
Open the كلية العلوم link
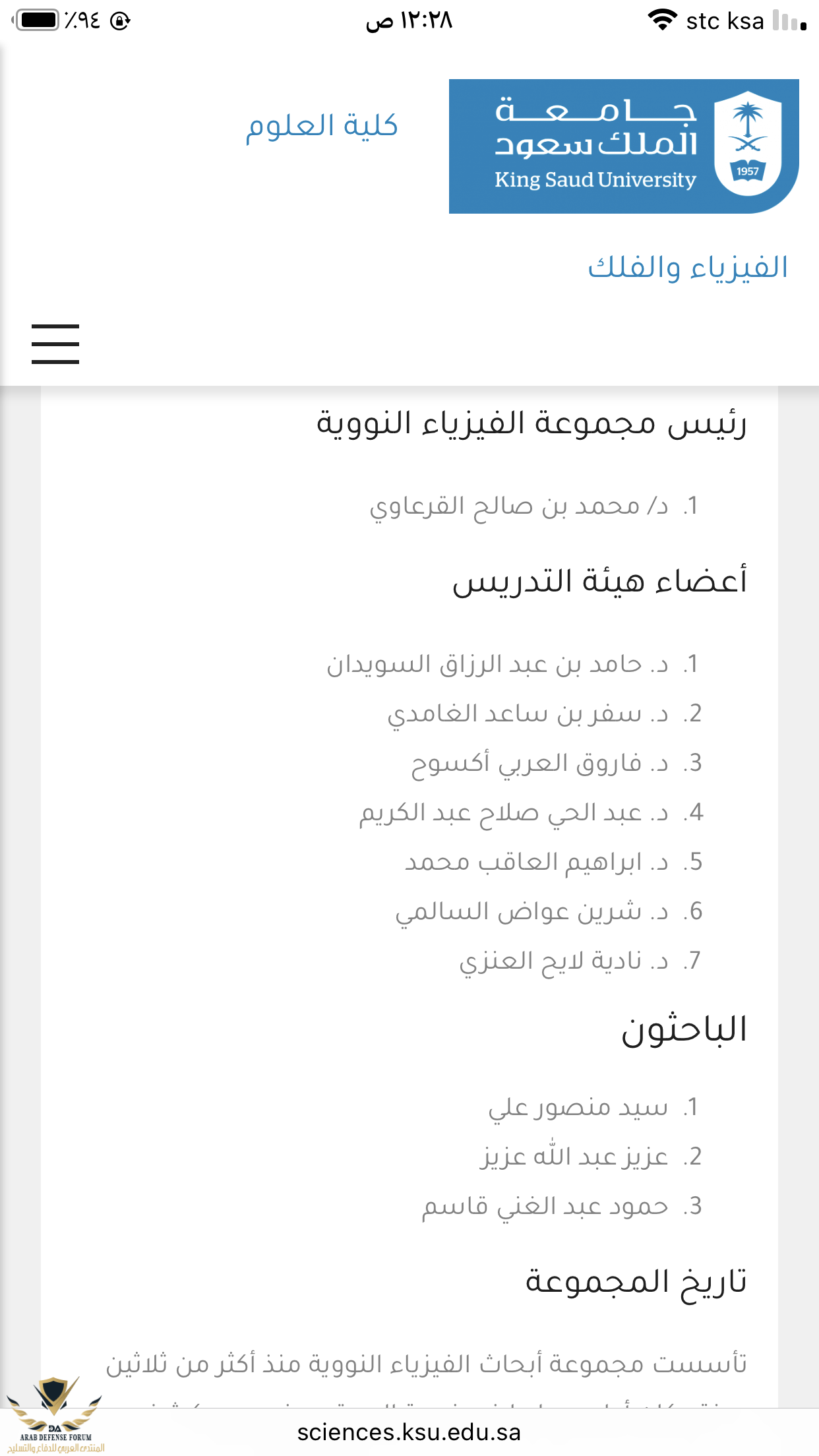pos(322,125)
